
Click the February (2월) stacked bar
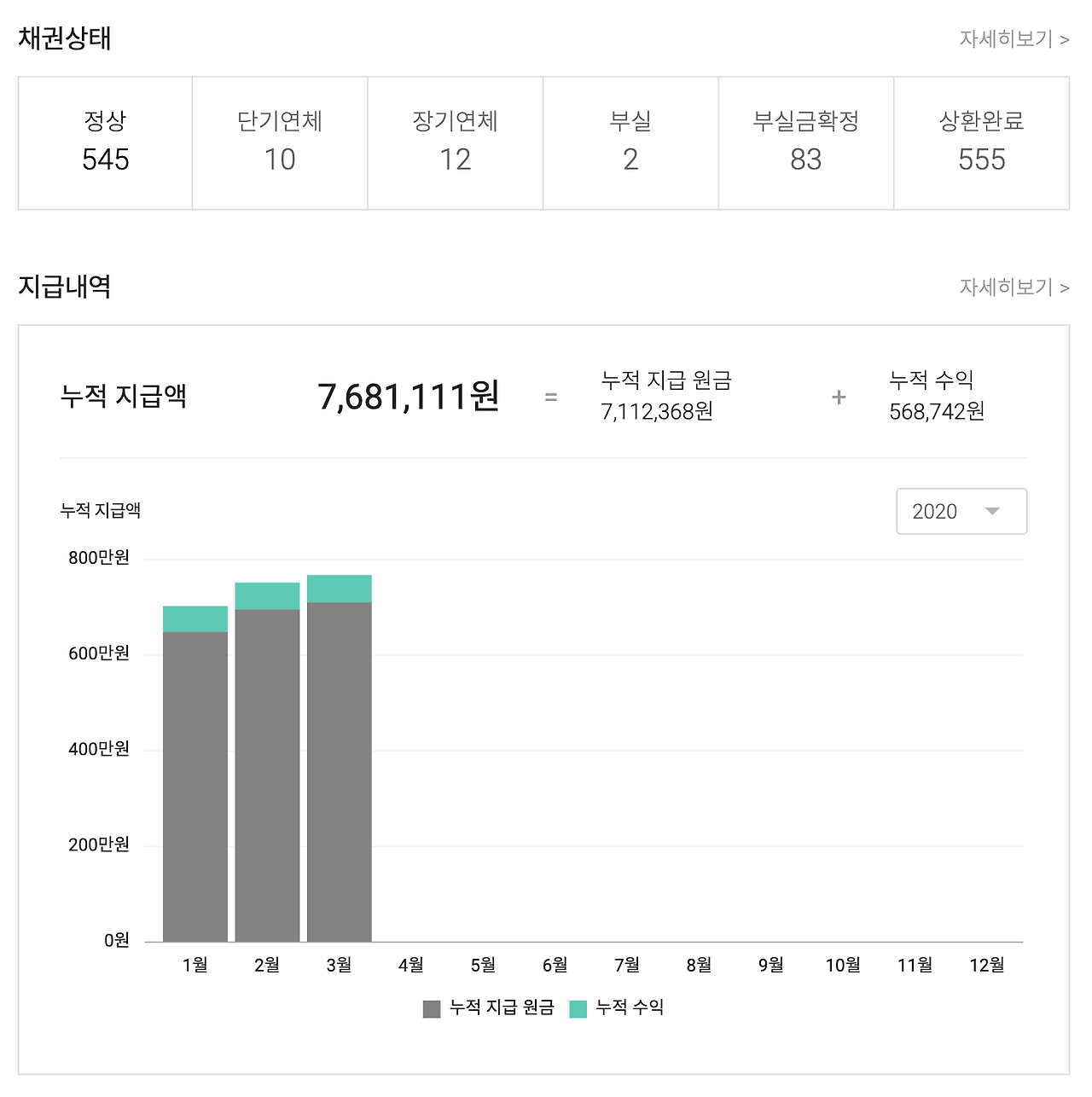[267, 768]
